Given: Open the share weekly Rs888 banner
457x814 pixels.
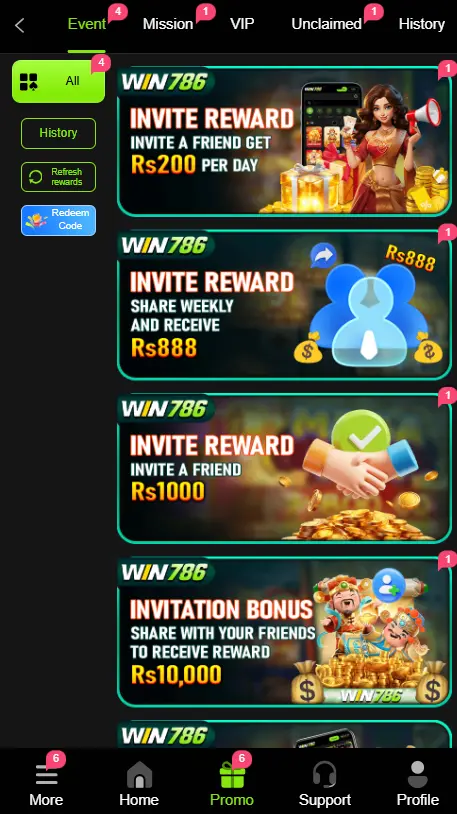Looking at the screenshot, I should pyautogui.click(x=284, y=305).
